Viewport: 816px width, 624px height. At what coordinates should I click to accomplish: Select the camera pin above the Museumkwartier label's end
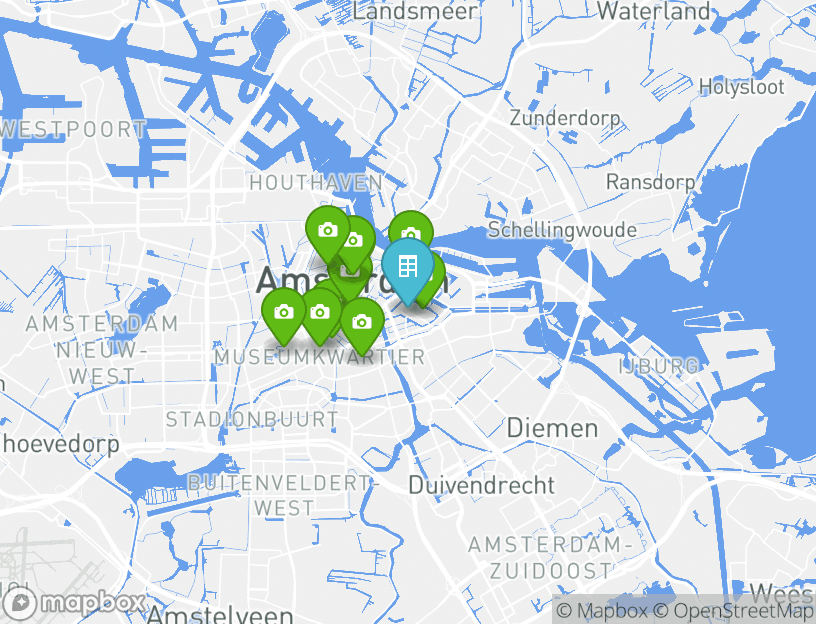(362, 321)
